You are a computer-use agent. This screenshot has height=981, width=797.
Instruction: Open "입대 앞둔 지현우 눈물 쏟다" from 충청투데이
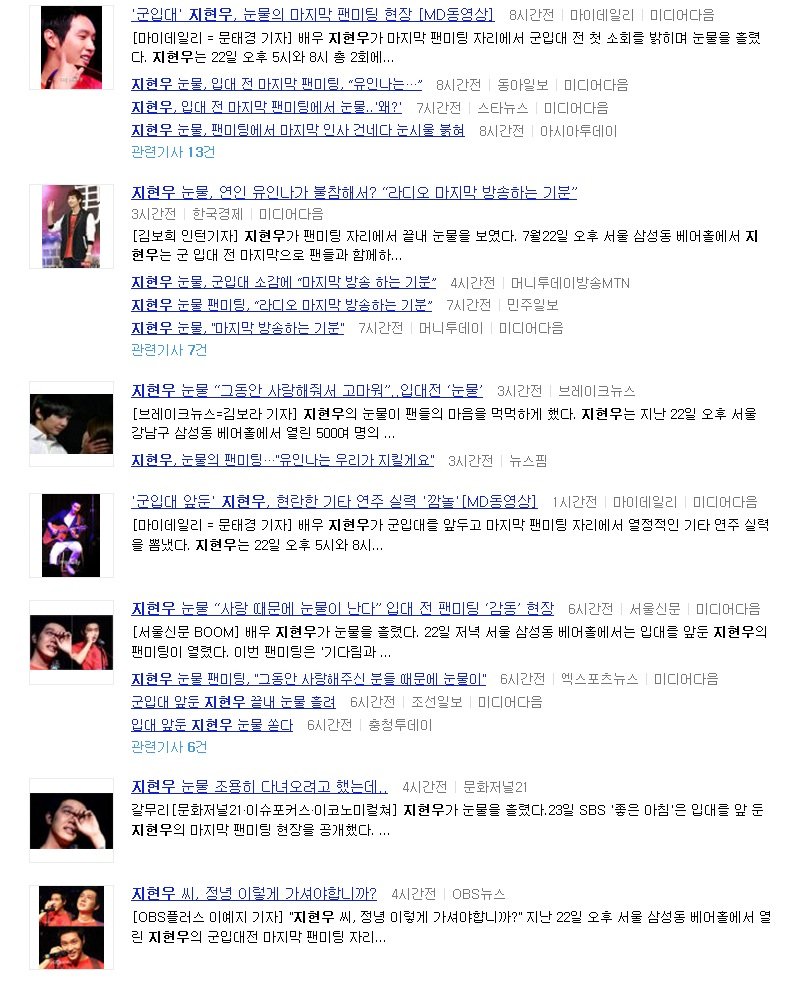pos(212,724)
